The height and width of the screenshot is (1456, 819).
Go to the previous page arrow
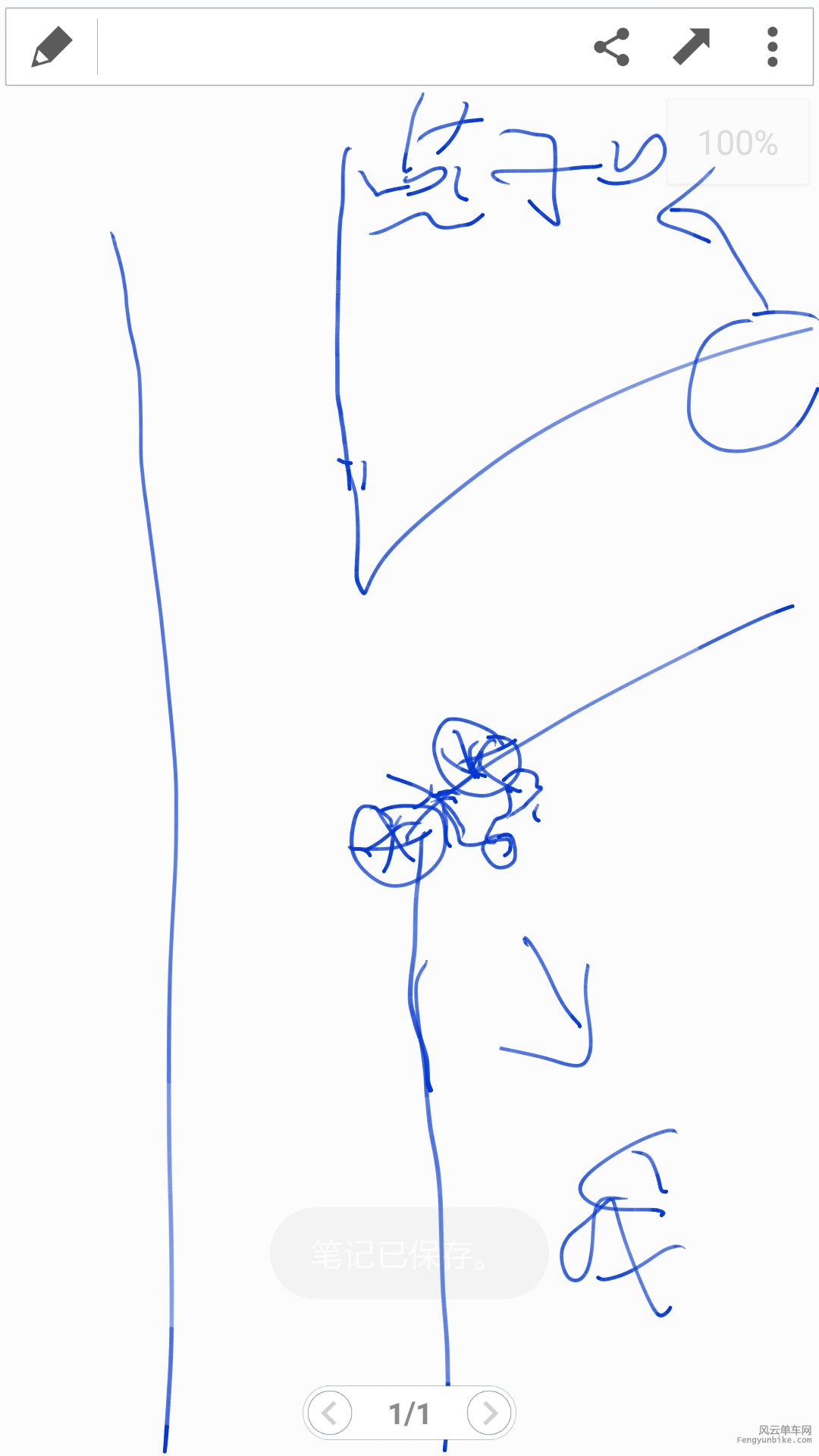[330, 1413]
